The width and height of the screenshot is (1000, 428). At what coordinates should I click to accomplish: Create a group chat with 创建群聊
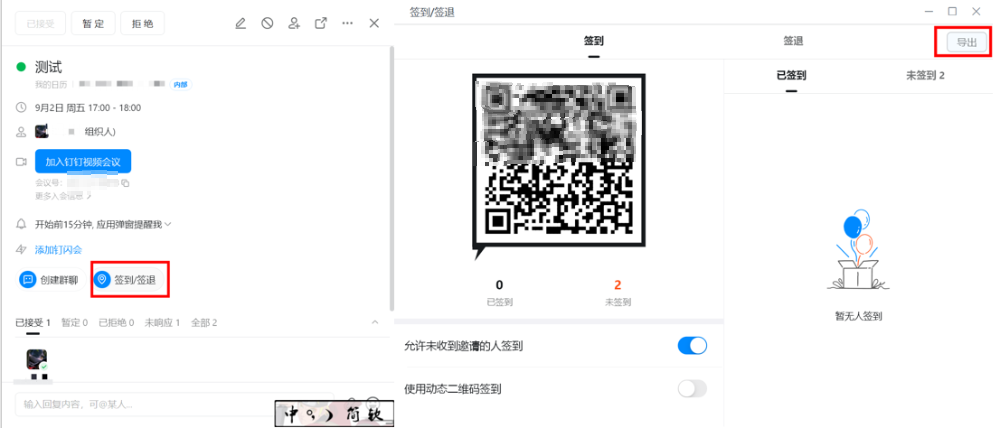[49, 280]
